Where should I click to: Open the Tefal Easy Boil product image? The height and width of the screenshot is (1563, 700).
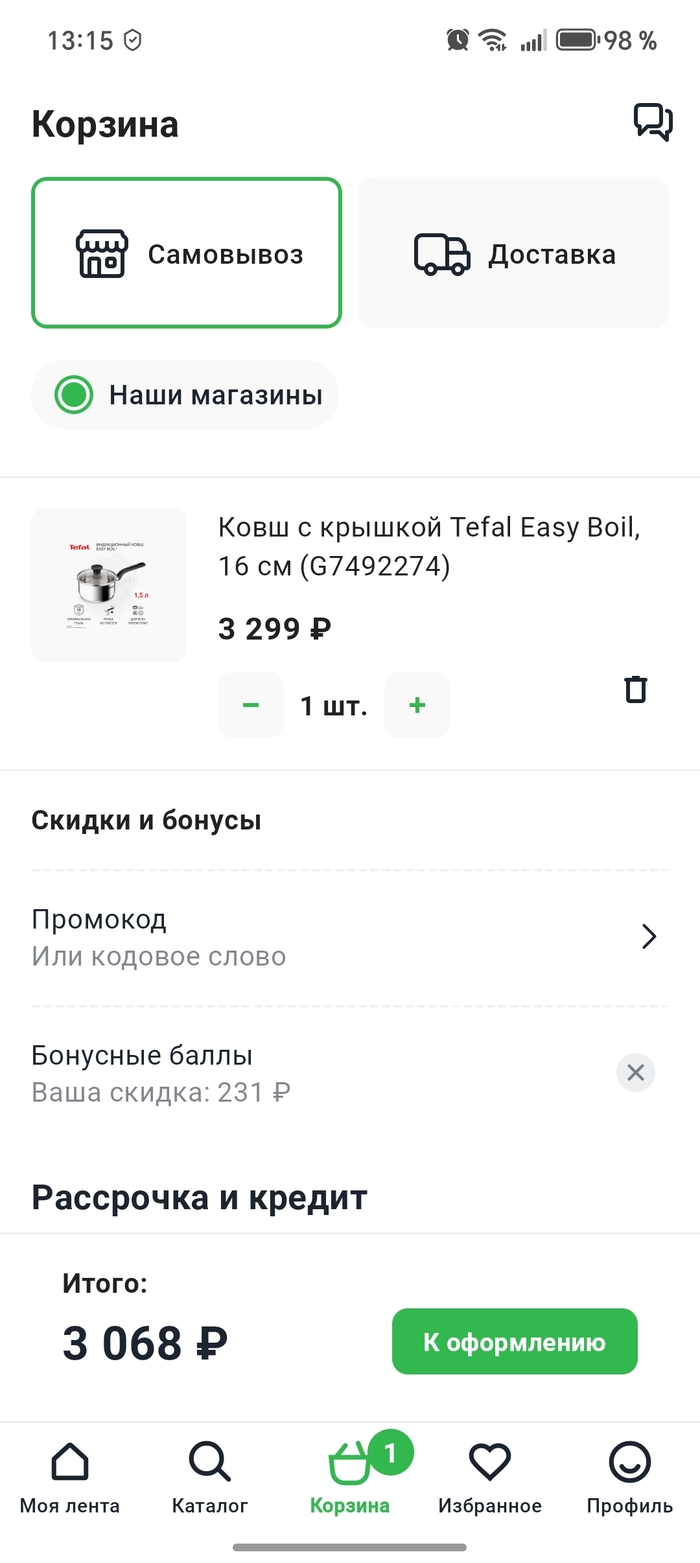click(109, 585)
